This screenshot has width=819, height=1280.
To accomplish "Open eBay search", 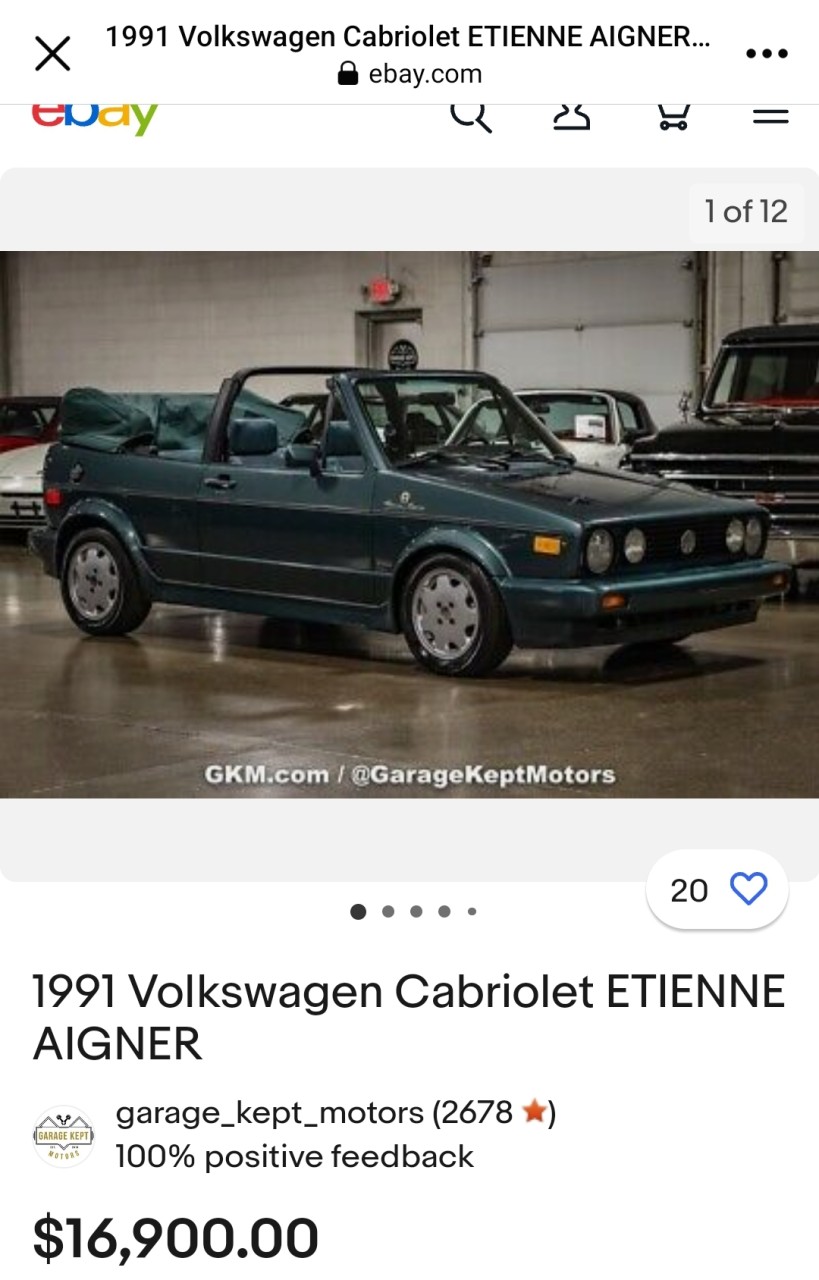I will pyautogui.click(x=470, y=116).
